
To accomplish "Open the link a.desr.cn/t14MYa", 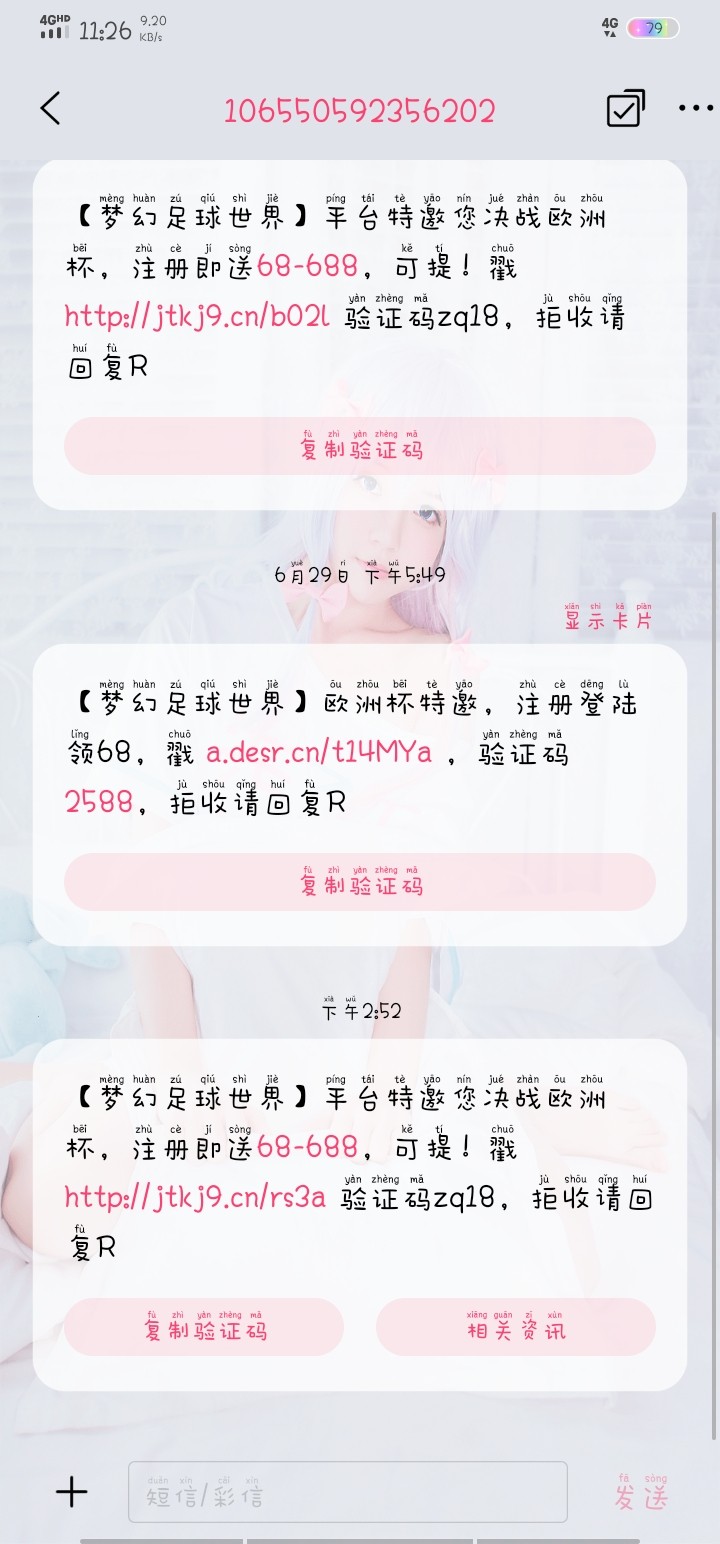I will click(x=319, y=752).
